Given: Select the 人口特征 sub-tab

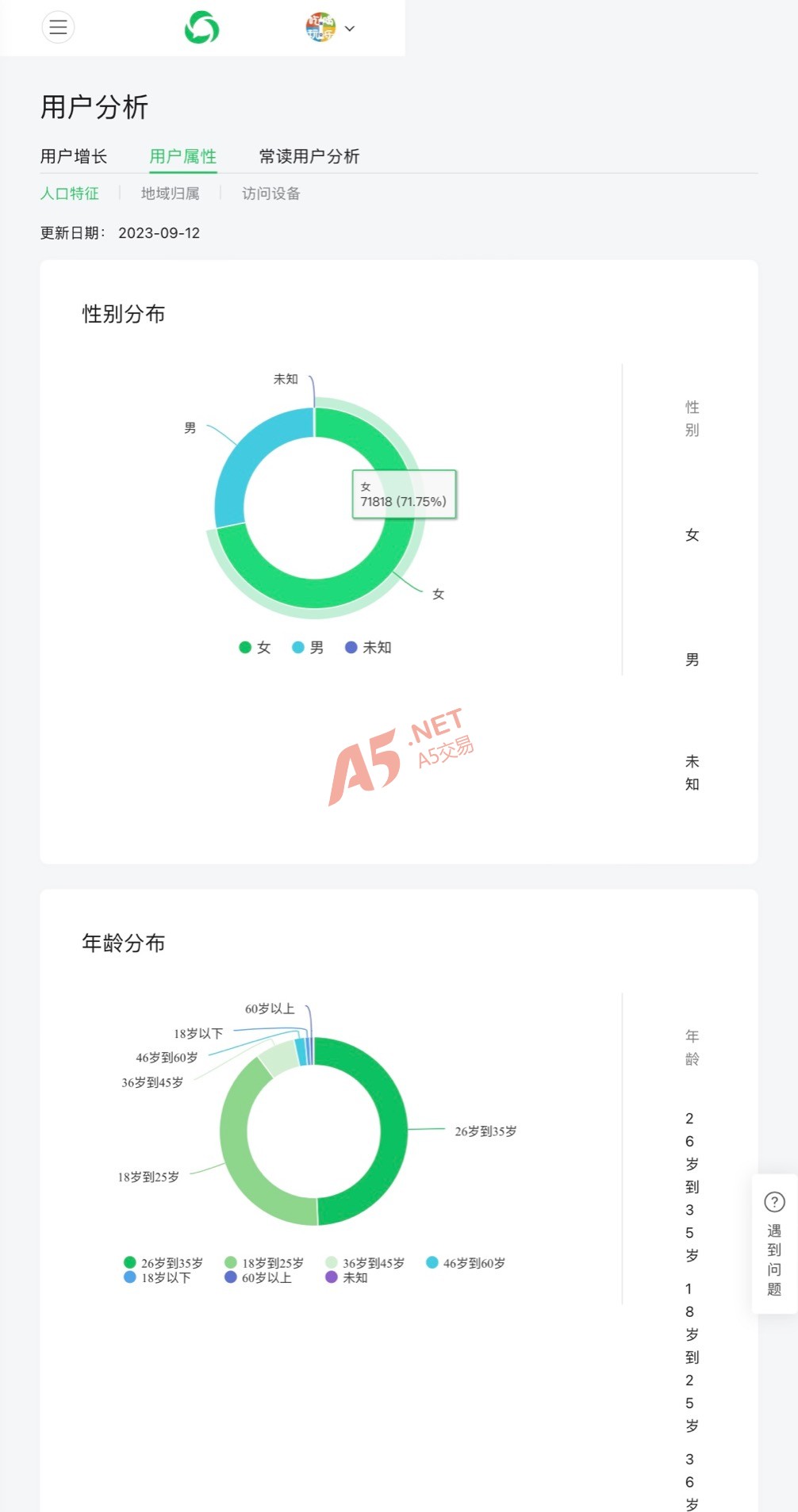Looking at the screenshot, I should coord(70,193).
